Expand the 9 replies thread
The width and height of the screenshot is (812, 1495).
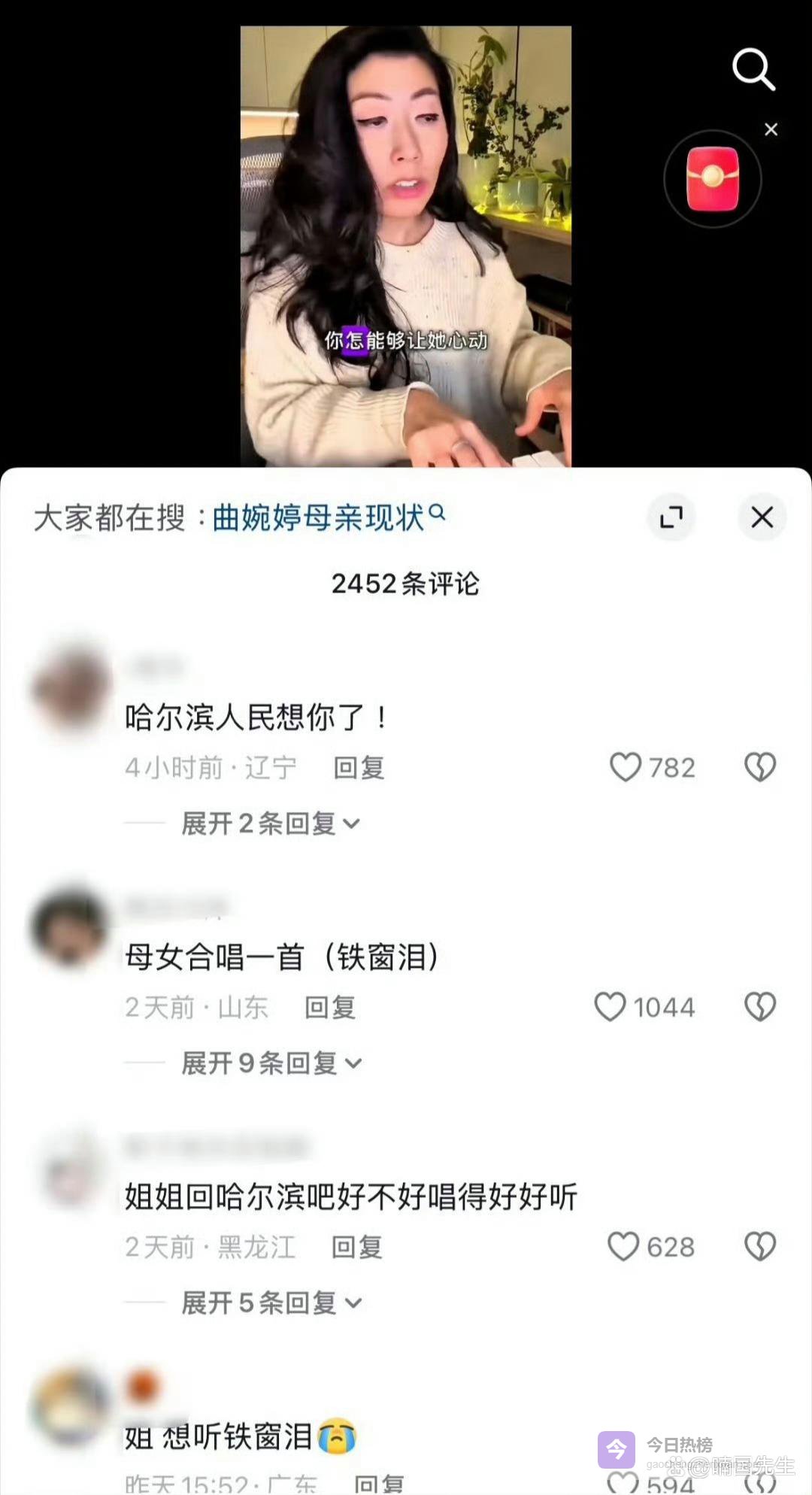click(271, 1063)
